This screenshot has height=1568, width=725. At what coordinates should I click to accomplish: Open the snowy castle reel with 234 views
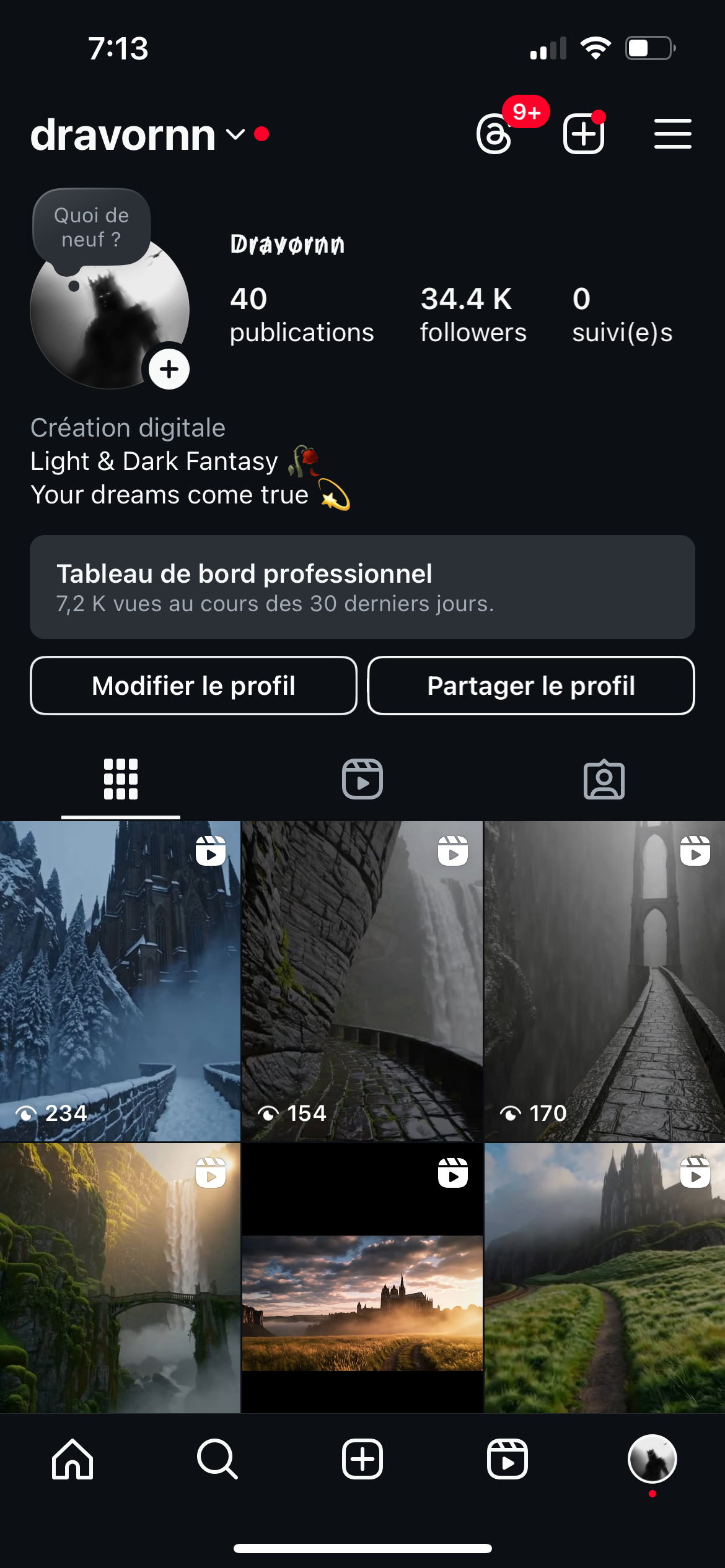click(x=120, y=981)
